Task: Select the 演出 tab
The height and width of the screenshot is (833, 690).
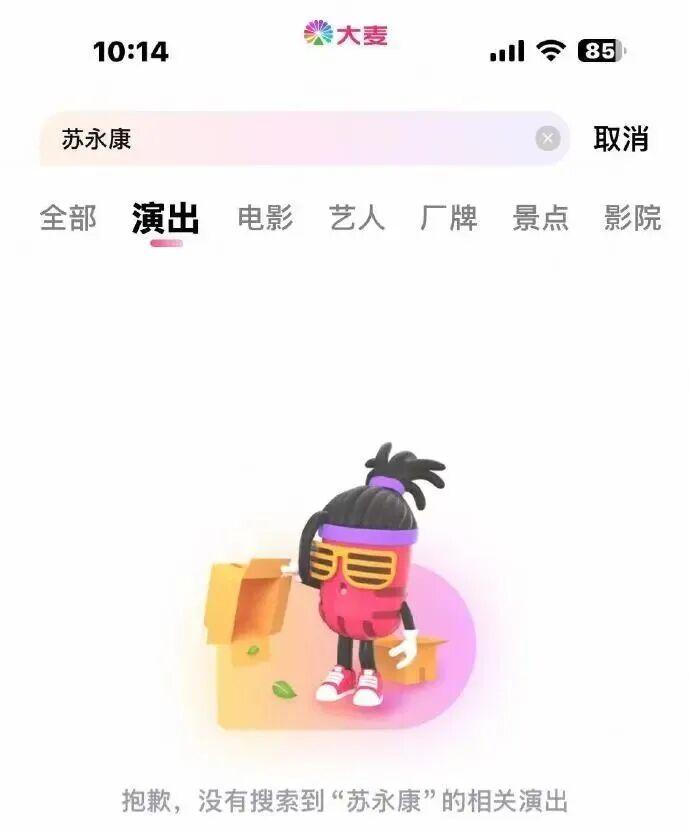Action: pyautogui.click(x=165, y=218)
